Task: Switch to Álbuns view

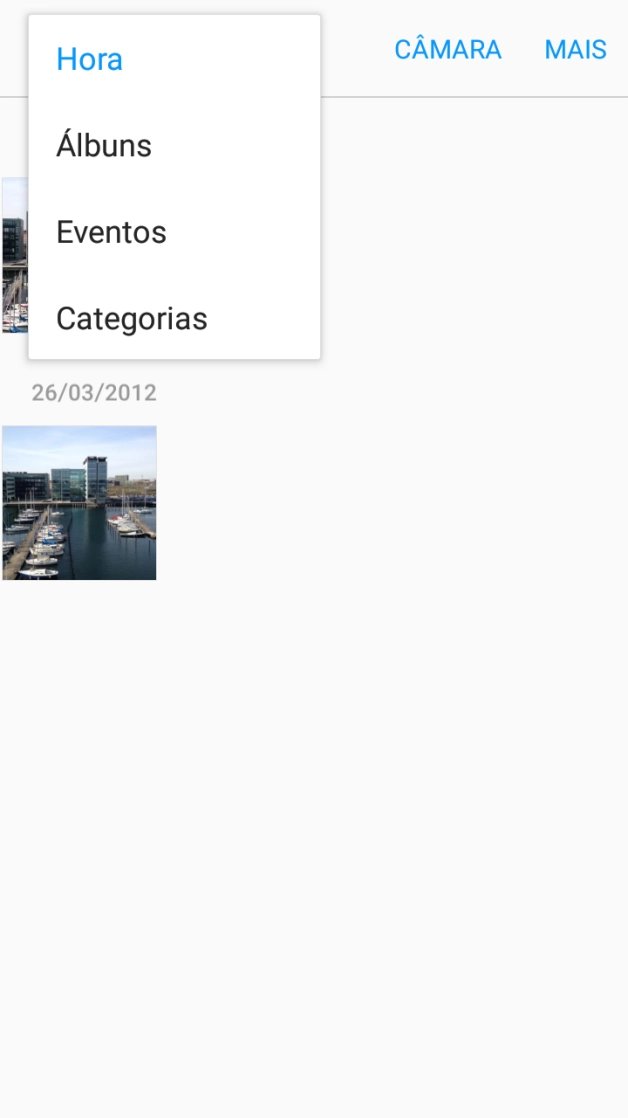Action: pos(104,146)
